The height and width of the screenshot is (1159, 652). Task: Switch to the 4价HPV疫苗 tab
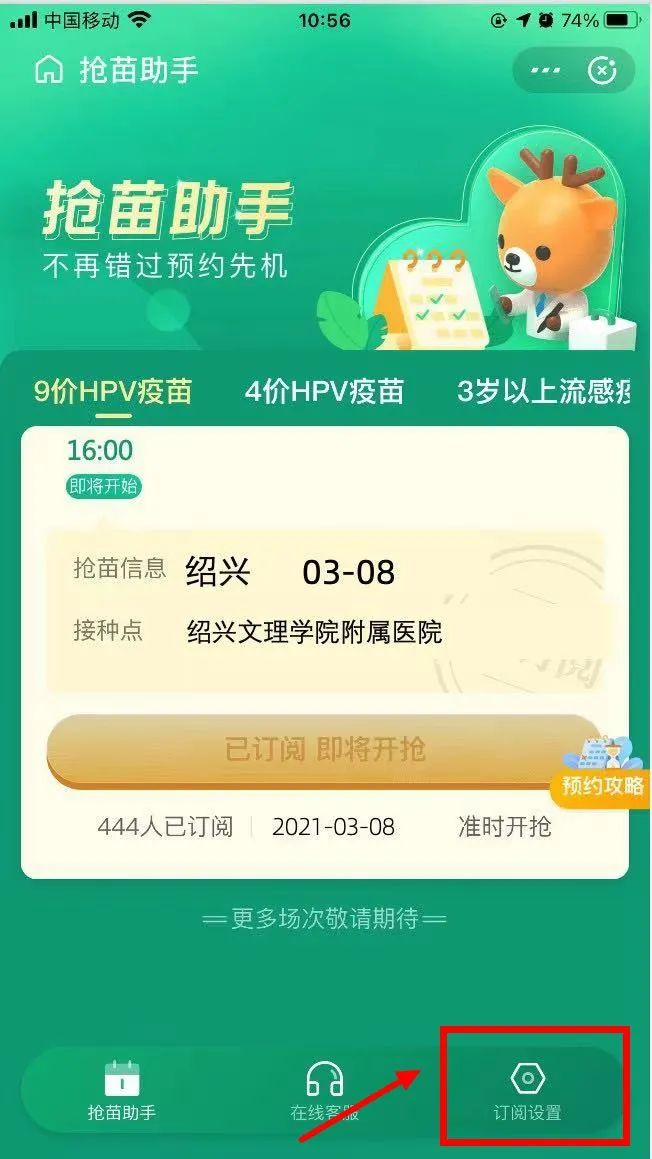coord(324,391)
